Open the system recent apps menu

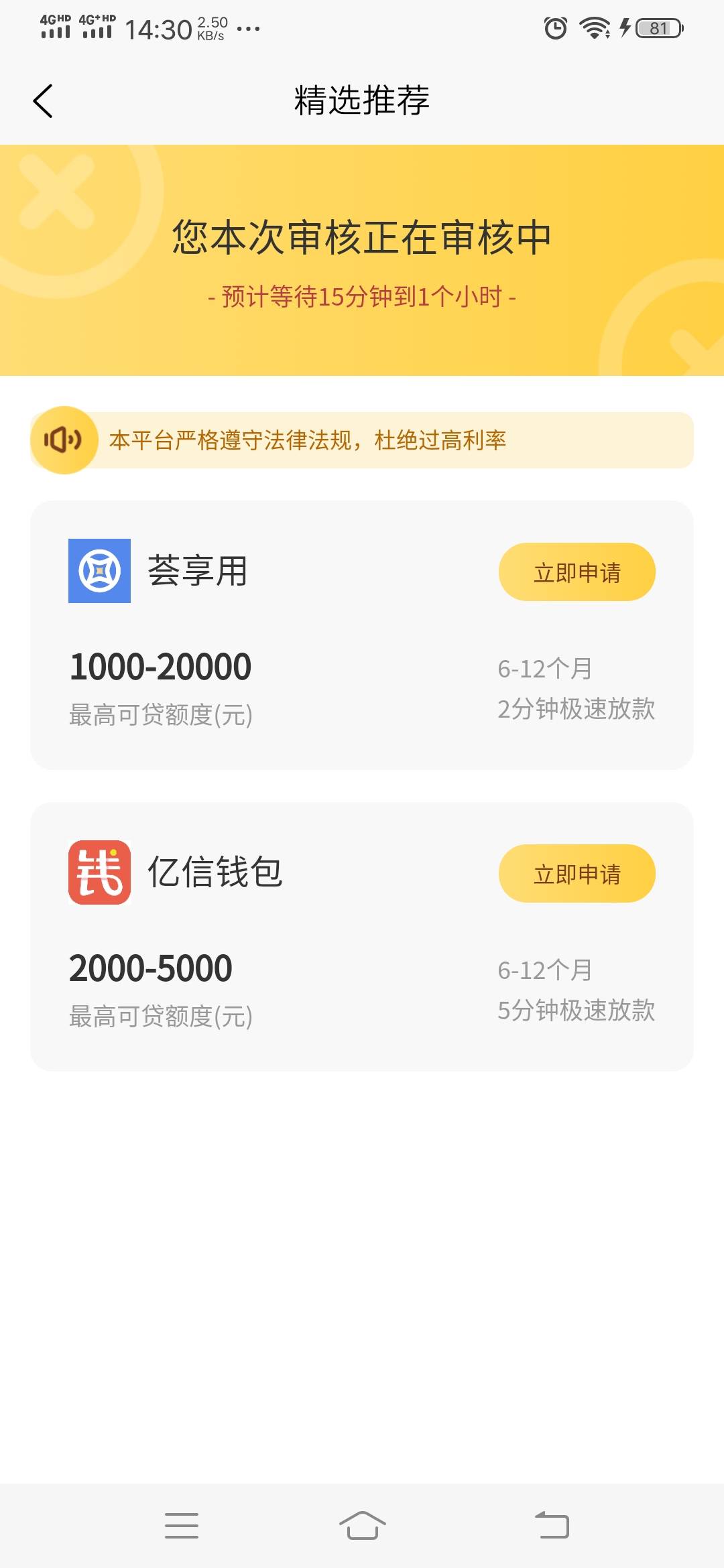[x=182, y=1525]
